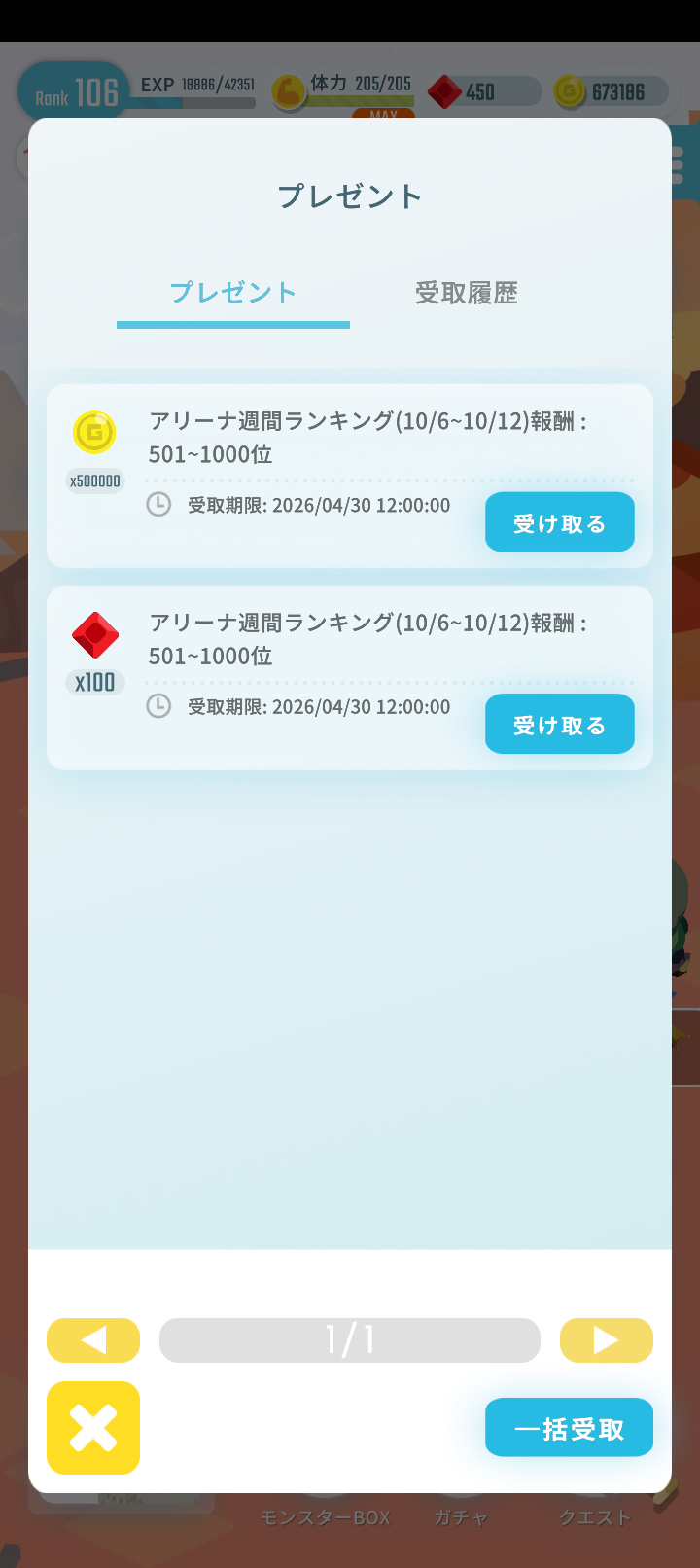Image resolution: width=700 pixels, height=1568 pixels.
Task: Switch to the 受取履歴 tab
Action: tap(467, 293)
